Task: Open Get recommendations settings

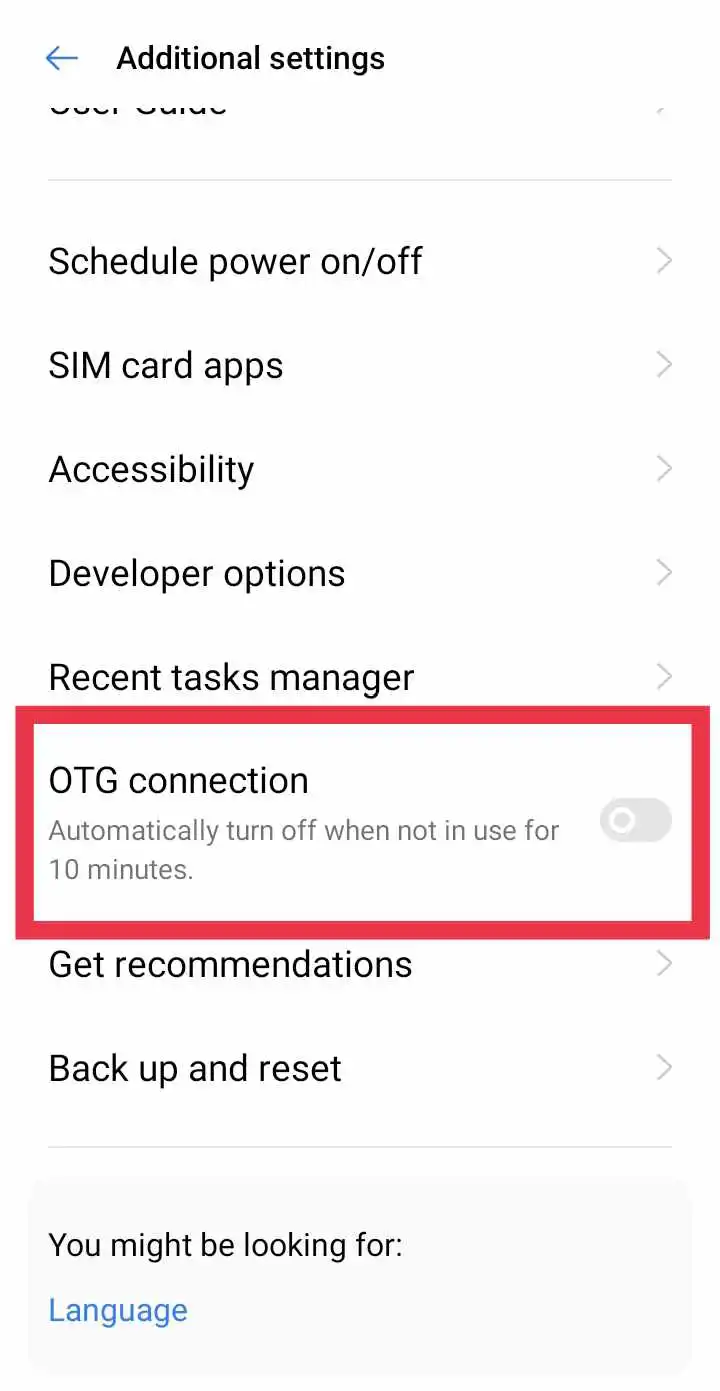Action: pos(230,963)
